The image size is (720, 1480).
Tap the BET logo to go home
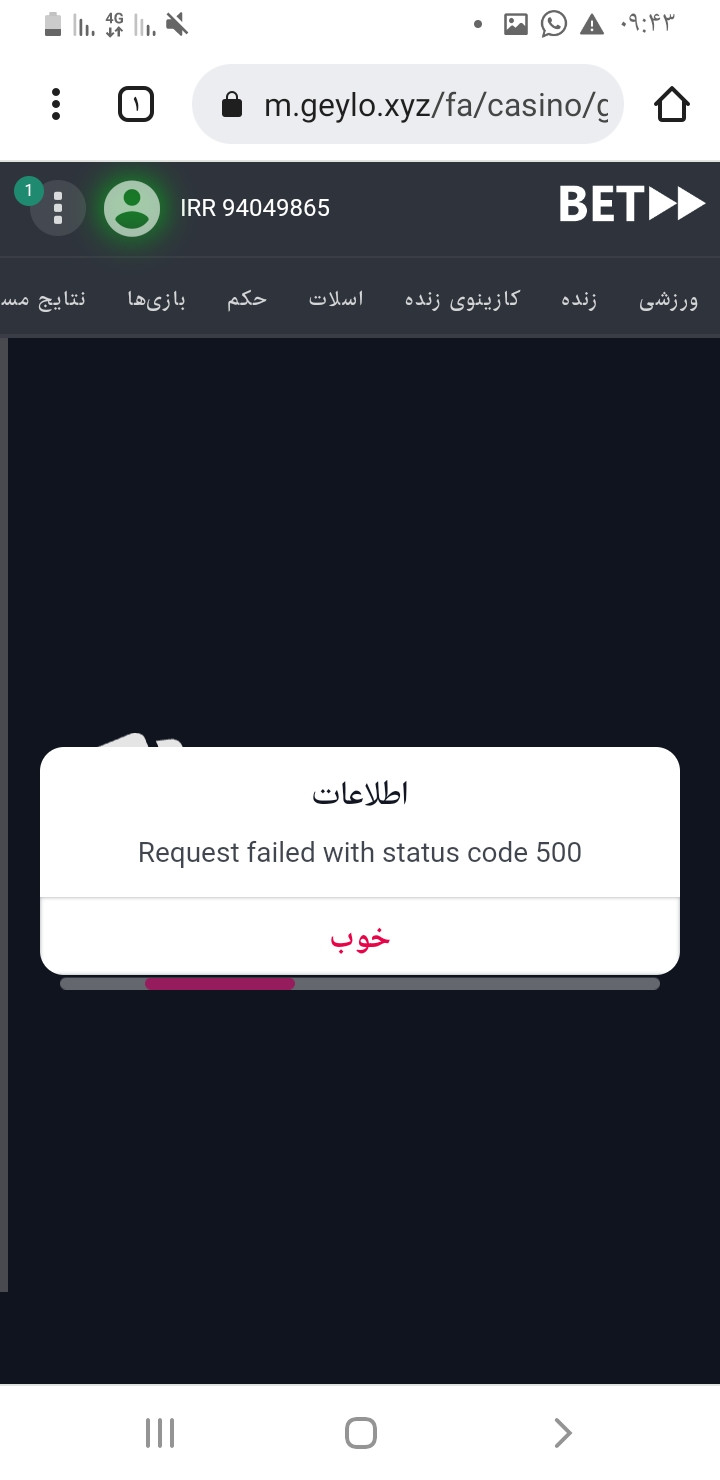(632, 205)
